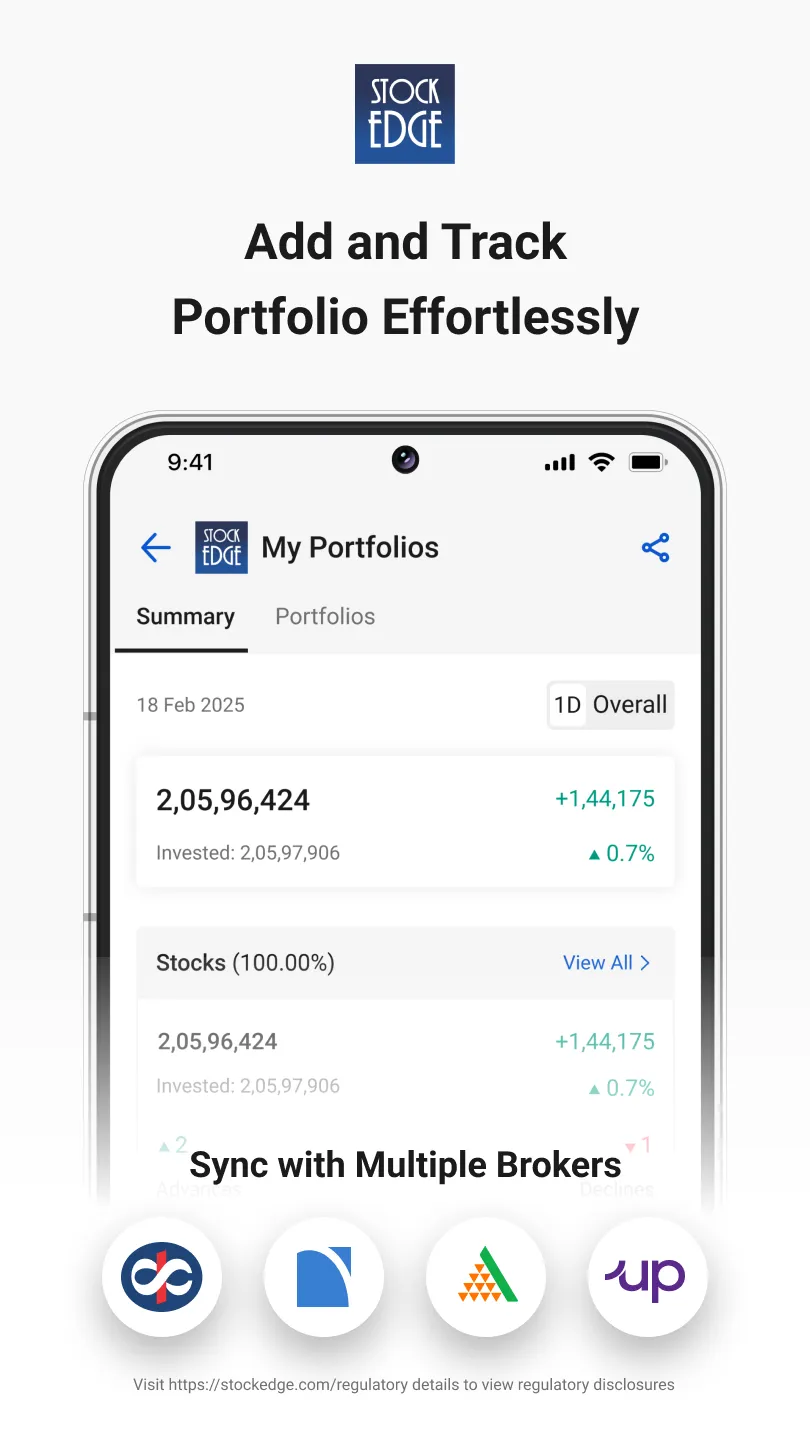The width and height of the screenshot is (810, 1440).
Task: Expand View All stocks list
Action: click(x=608, y=963)
